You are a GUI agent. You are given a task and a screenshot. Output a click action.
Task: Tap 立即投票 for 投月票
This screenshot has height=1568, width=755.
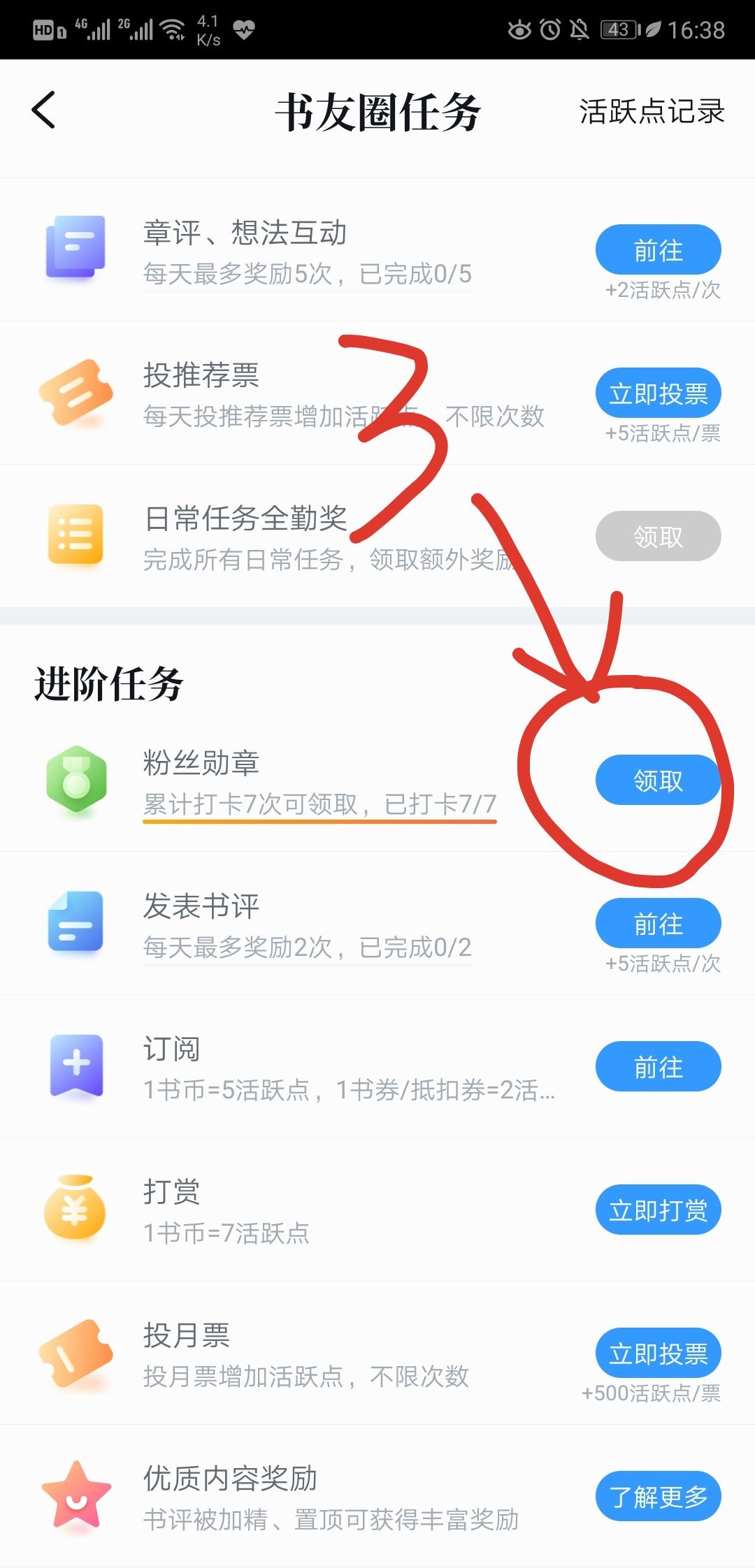pyautogui.click(x=658, y=1353)
